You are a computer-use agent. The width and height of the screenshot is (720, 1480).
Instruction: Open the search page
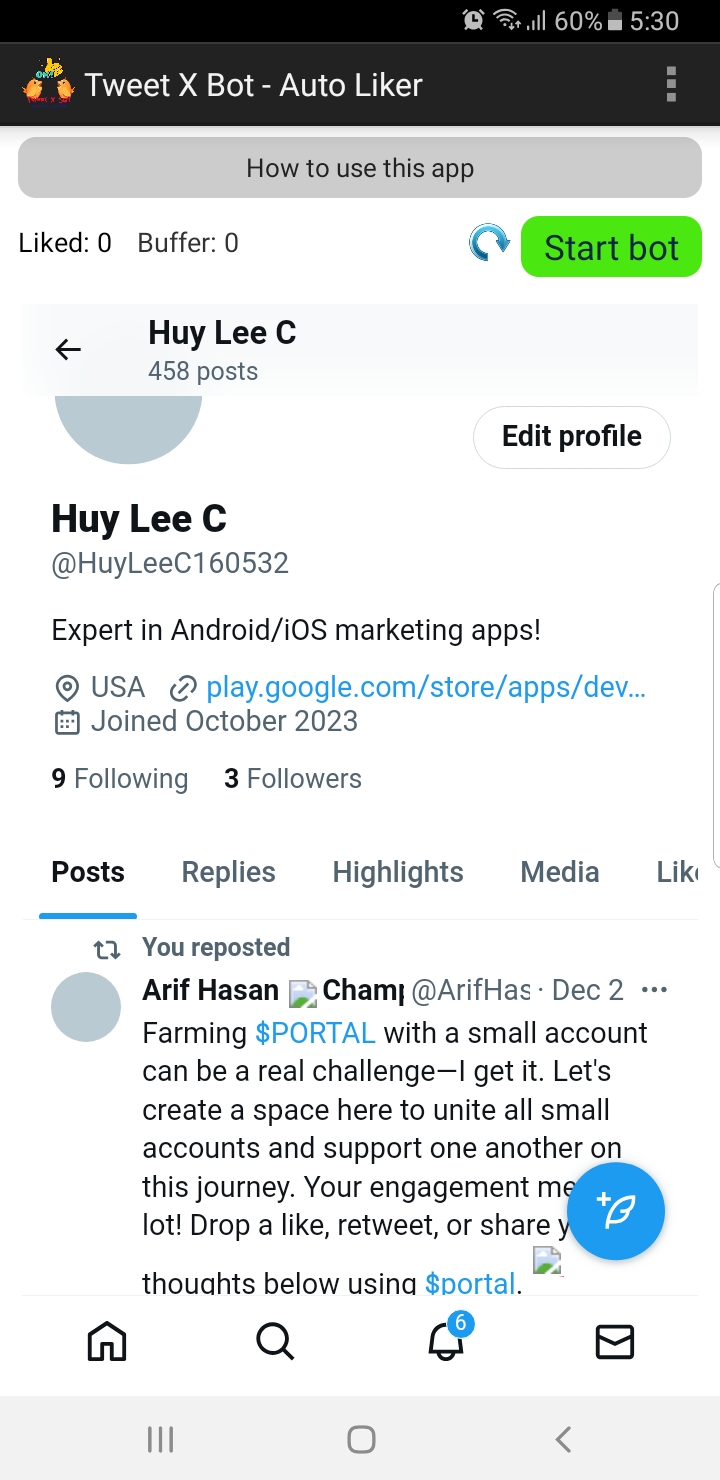[275, 1341]
